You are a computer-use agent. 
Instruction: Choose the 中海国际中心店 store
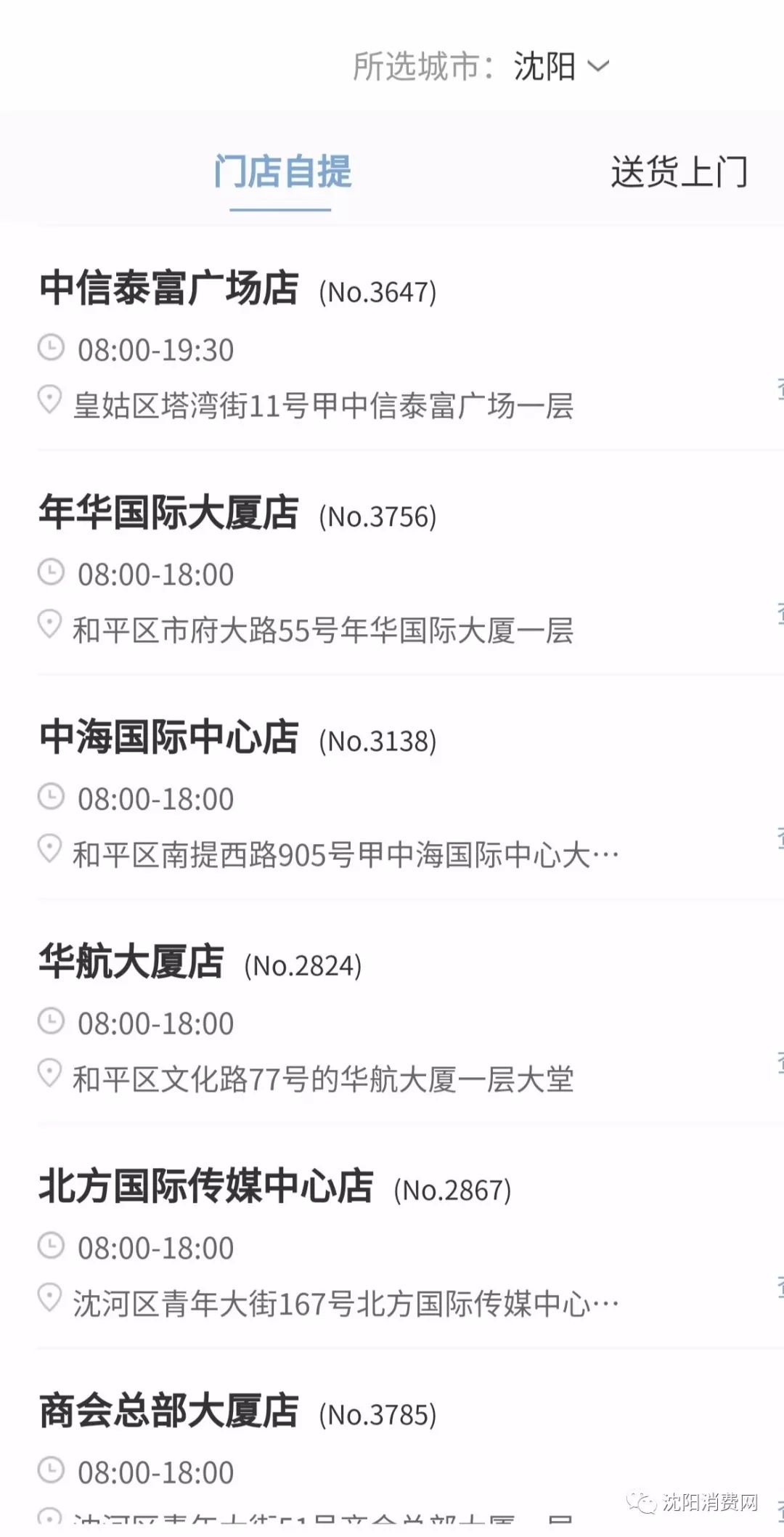169,737
